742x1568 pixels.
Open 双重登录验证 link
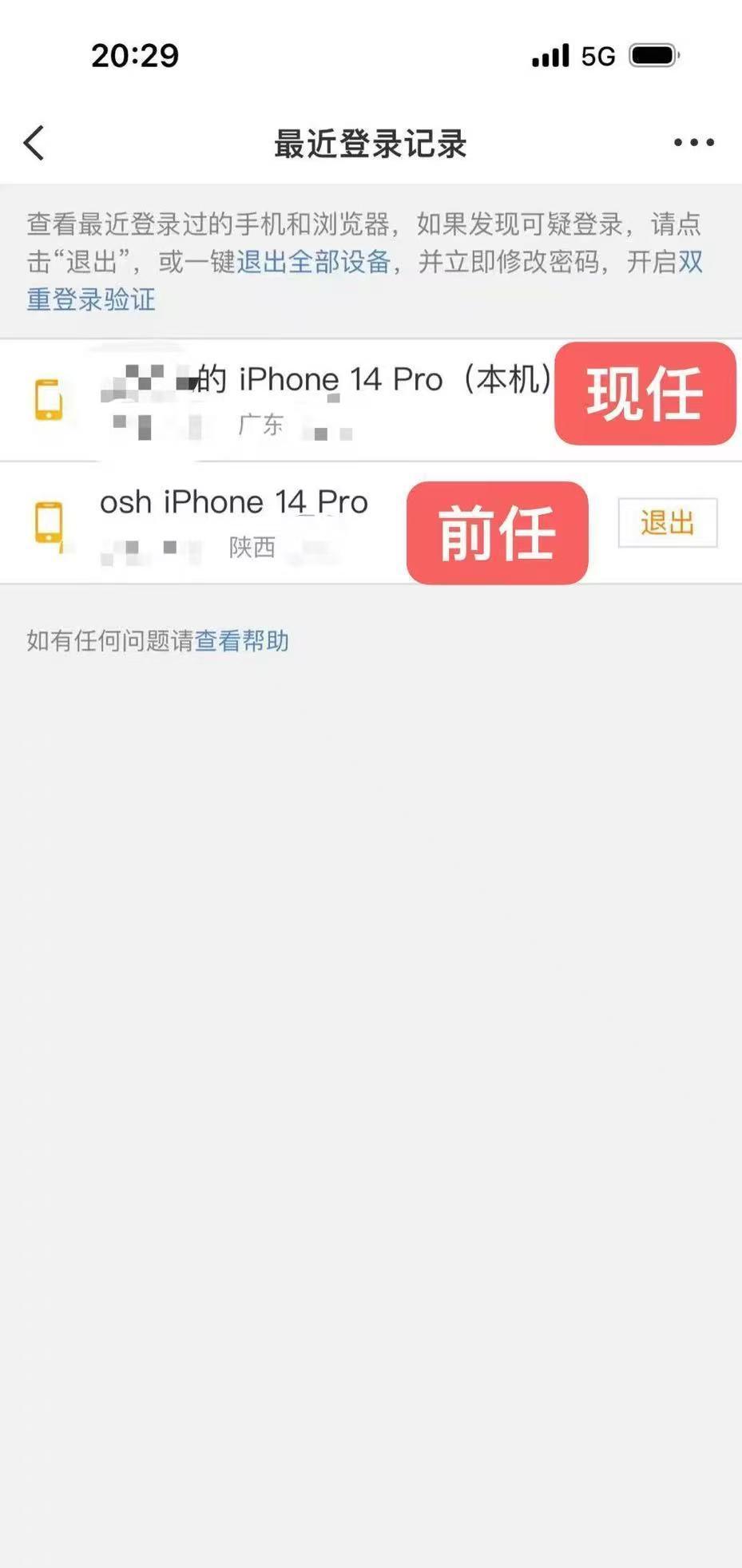[x=91, y=299]
